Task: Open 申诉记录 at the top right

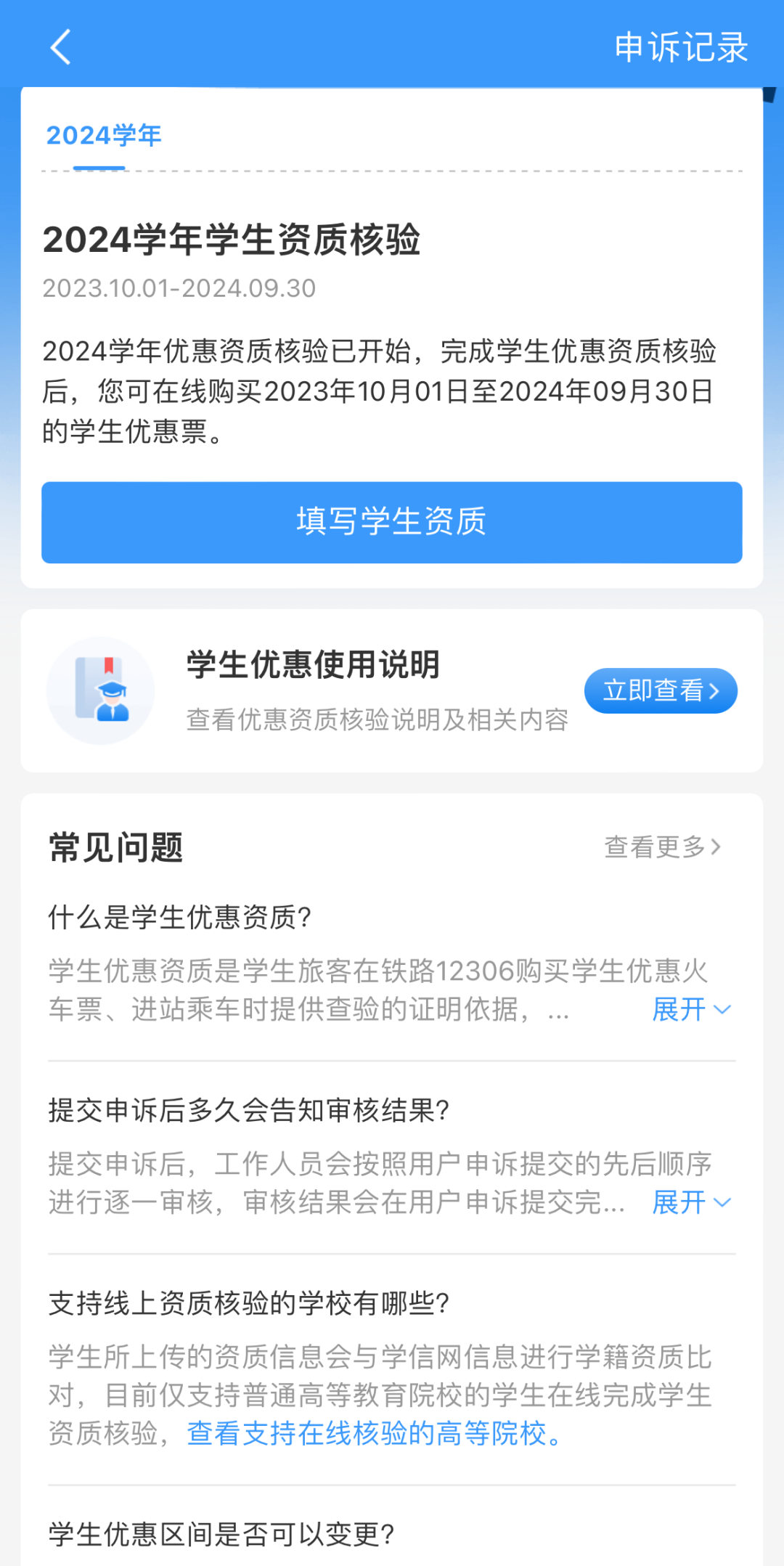Action: [x=680, y=48]
